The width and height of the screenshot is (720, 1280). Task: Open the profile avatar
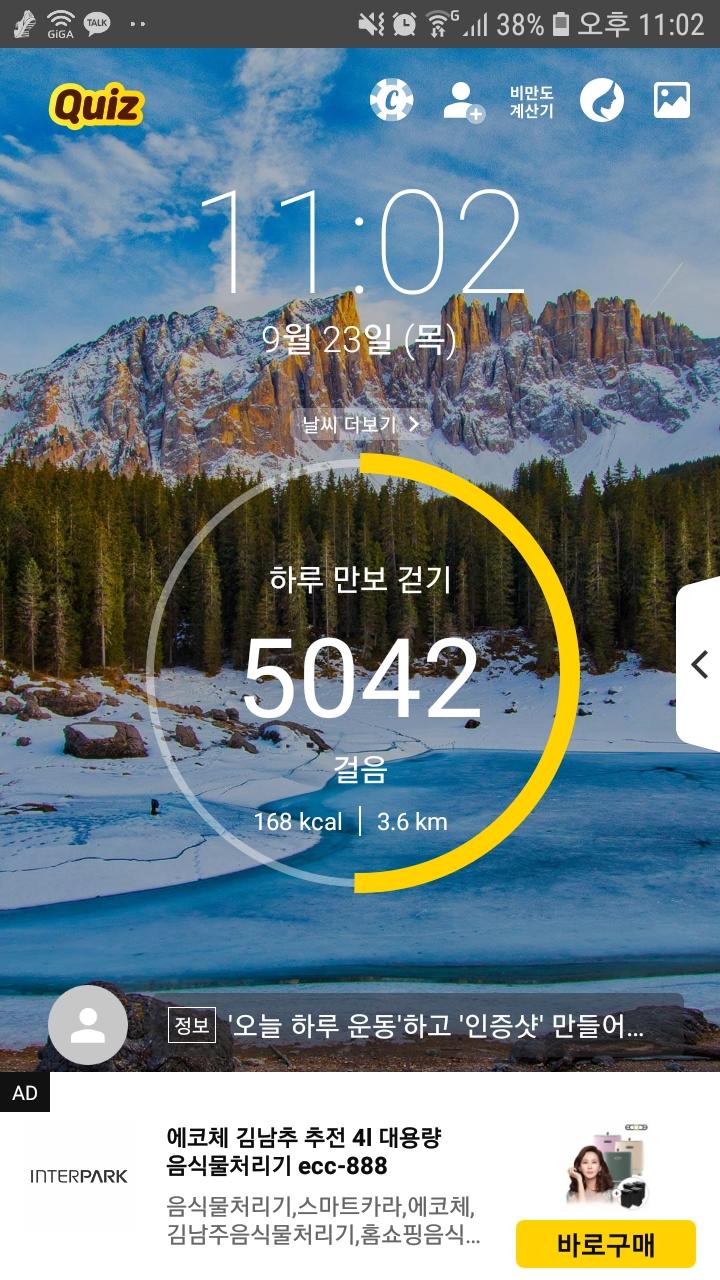[88, 1025]
